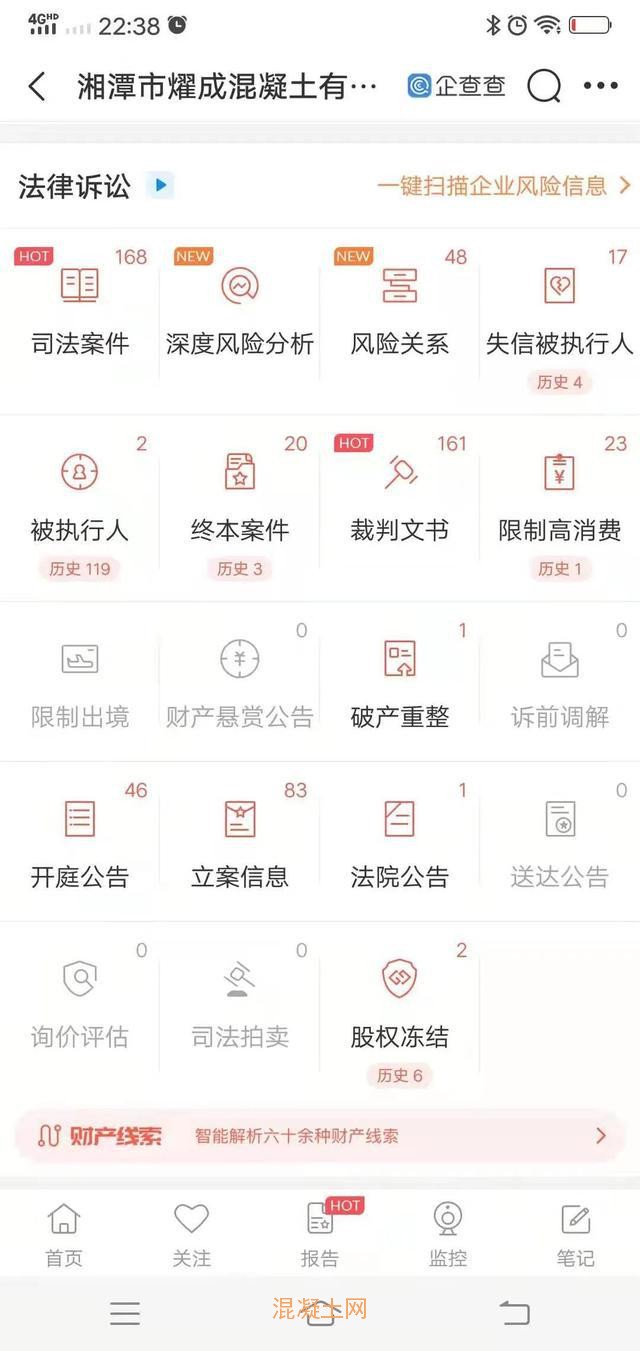Open 限制高消费 records
This screenshot has height=1351, width=640.
pyautogui.click(x=559, y=500)
